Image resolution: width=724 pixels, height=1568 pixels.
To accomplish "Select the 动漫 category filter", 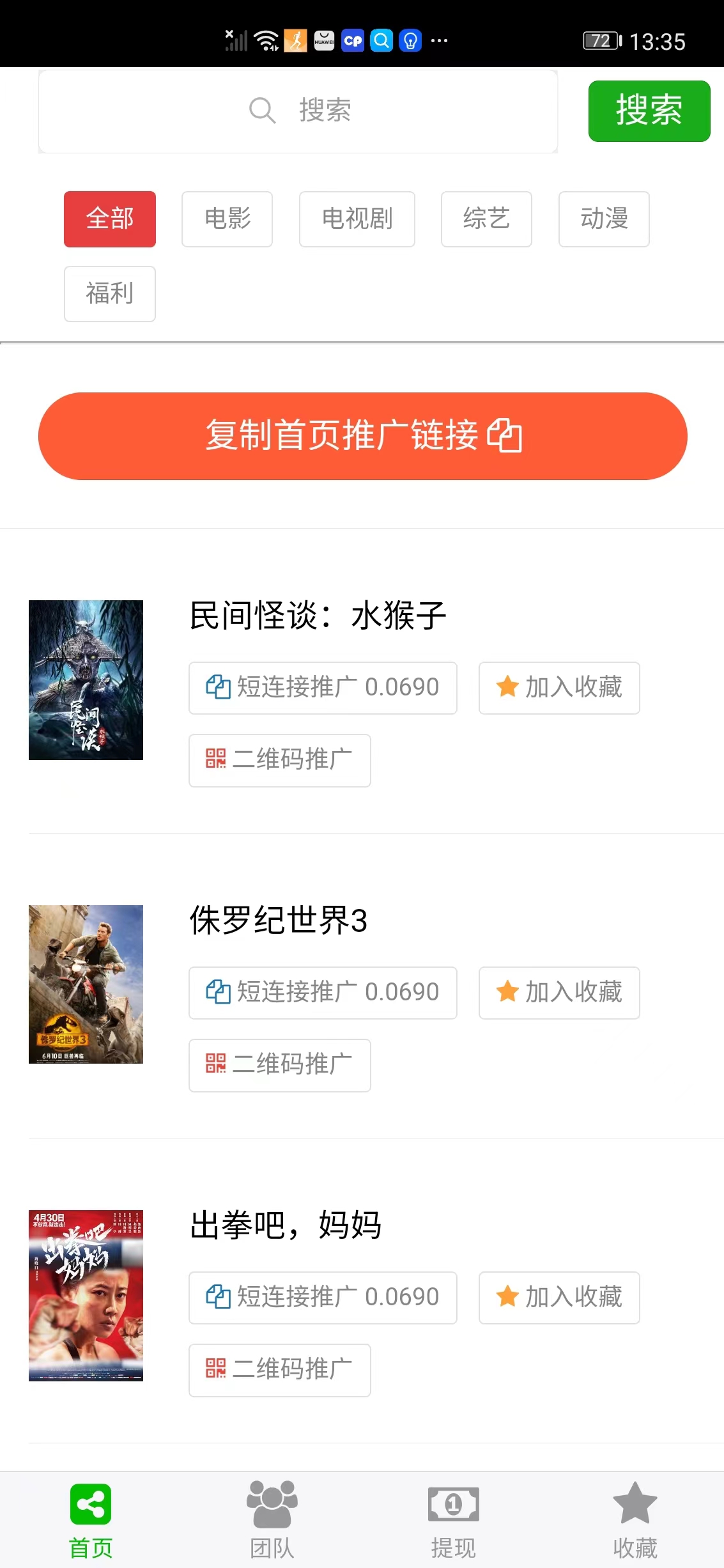I will point(603,219).
